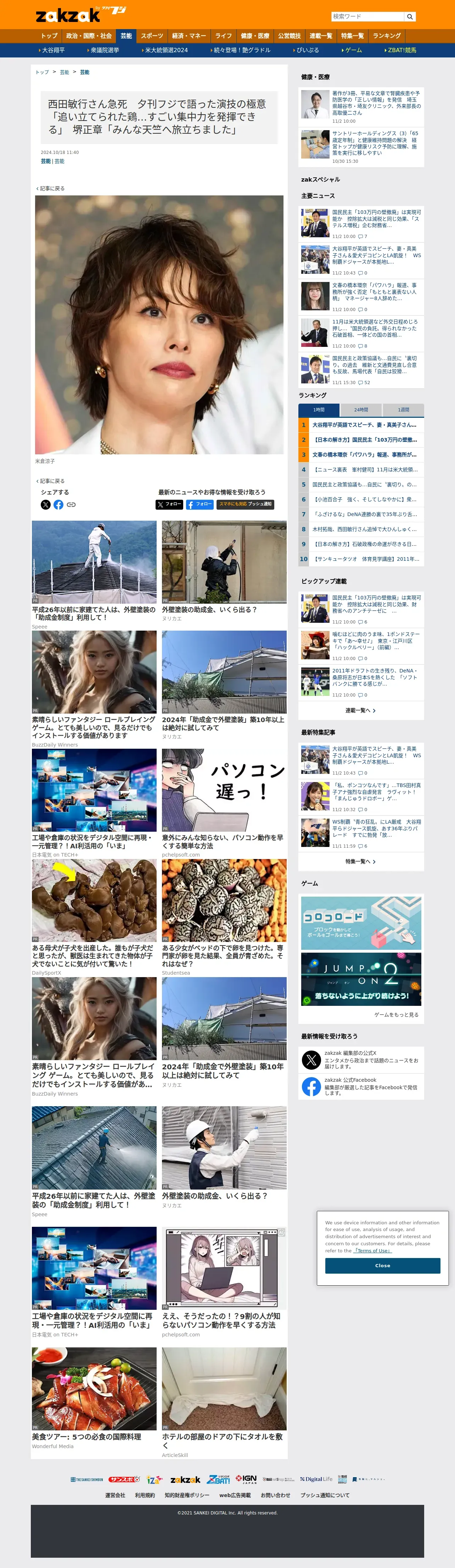This screenshot has height=1568, width=455.
Task: Open the スポーツ navigation tab
Action: 152,36
